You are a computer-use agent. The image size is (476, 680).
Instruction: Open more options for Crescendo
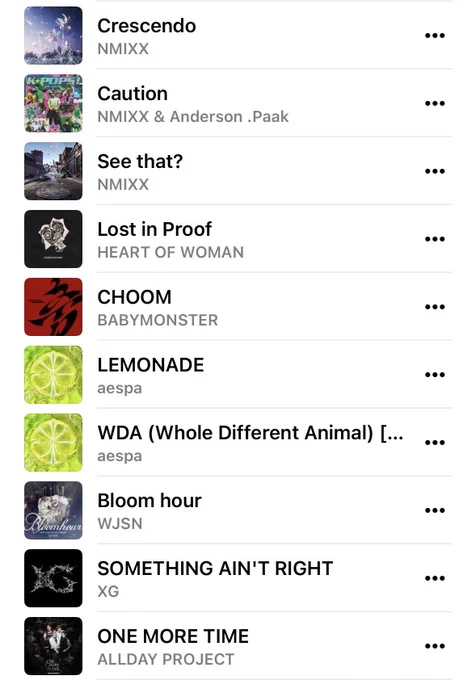pos(435,36)
